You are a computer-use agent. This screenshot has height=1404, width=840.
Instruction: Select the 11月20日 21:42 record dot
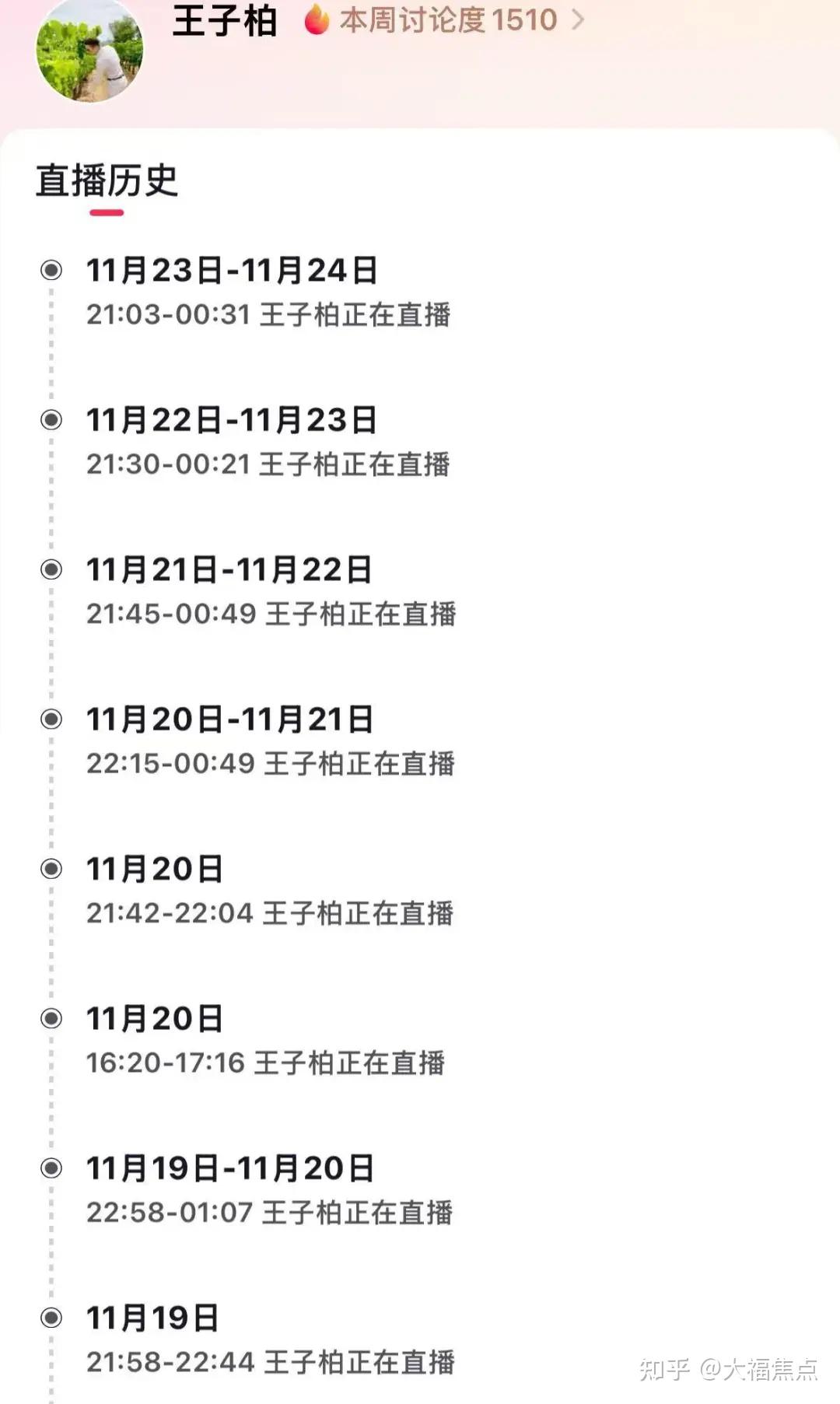(x=52, y=870)
